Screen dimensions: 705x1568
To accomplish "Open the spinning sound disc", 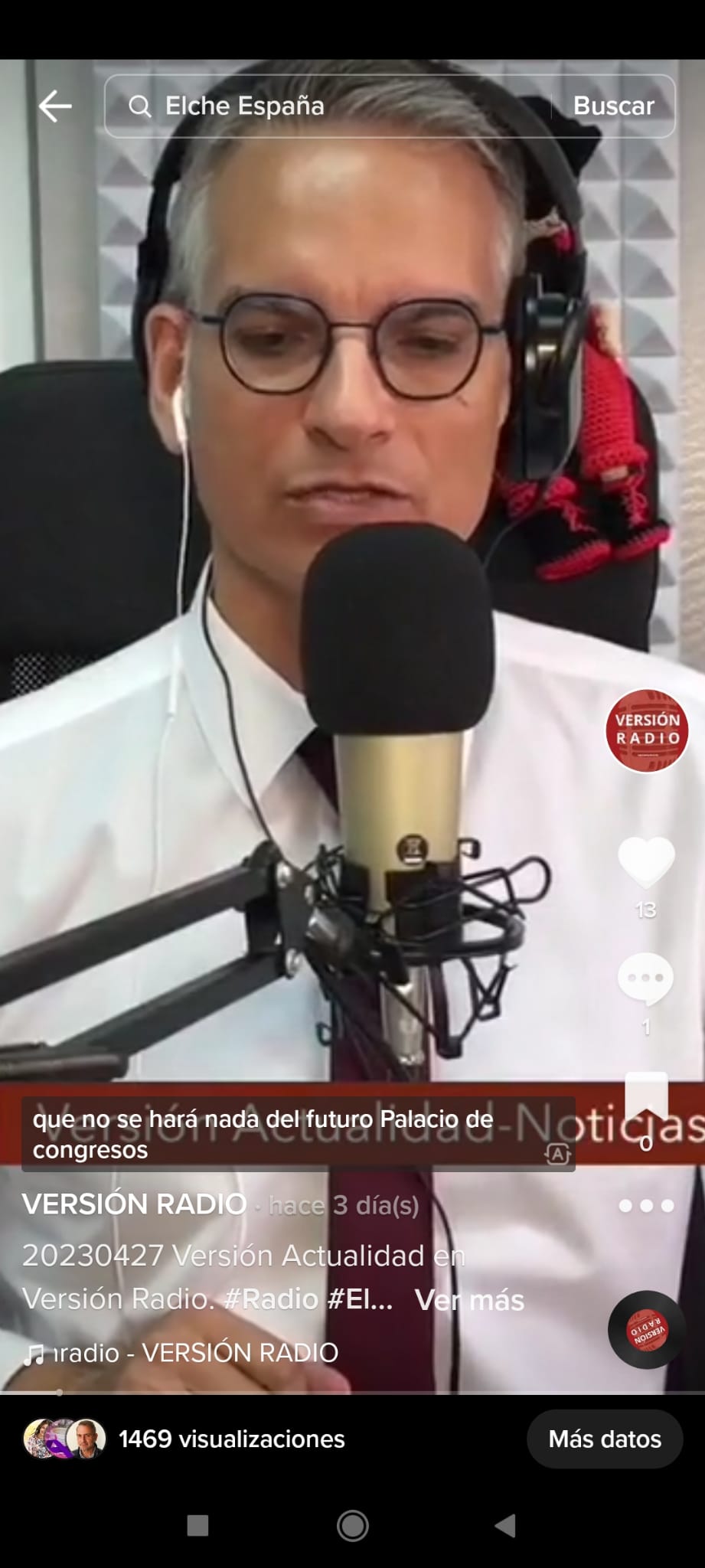I will 646,1330.
